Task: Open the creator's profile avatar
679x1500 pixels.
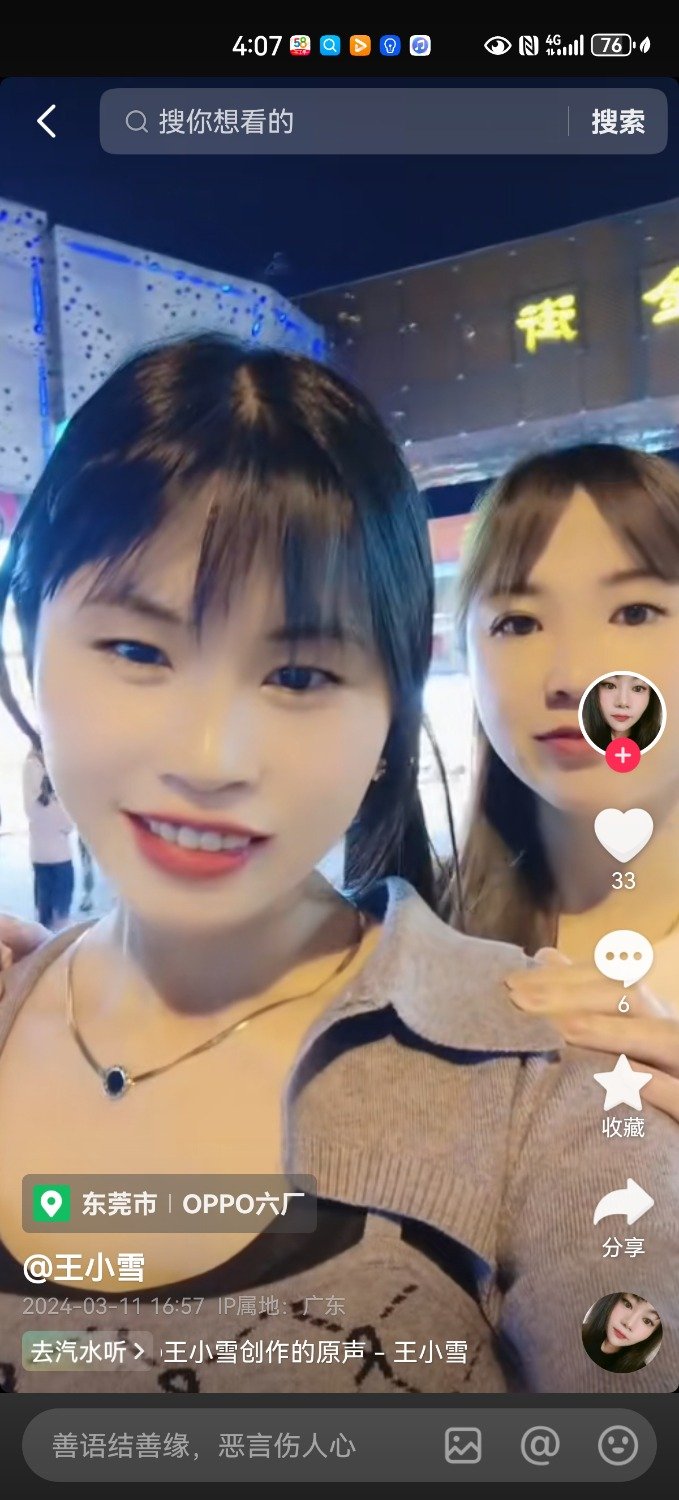Action: click(622, 713)
